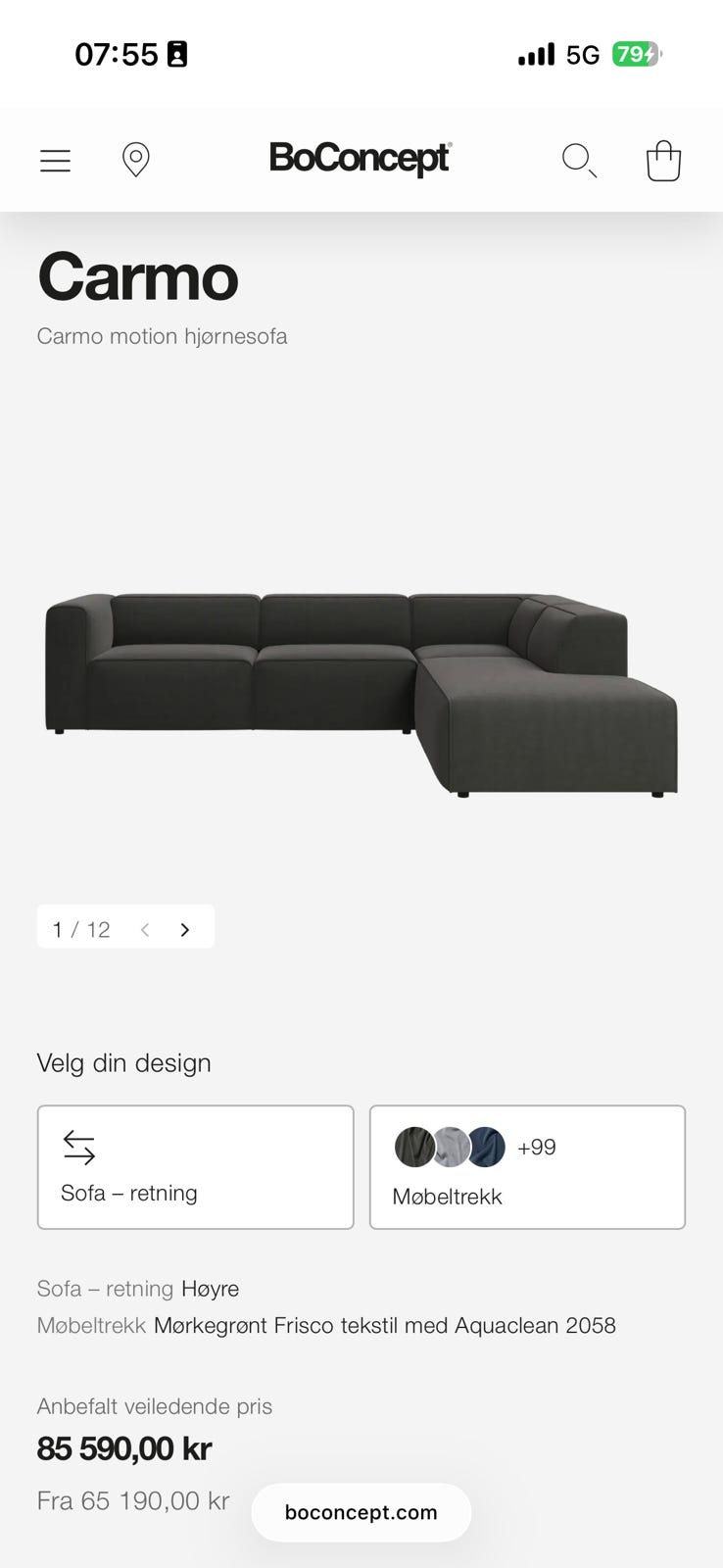Open the hamburger navigation menu
The height and width of the screenshot is (1568, 723).
(x=55, y=160)
